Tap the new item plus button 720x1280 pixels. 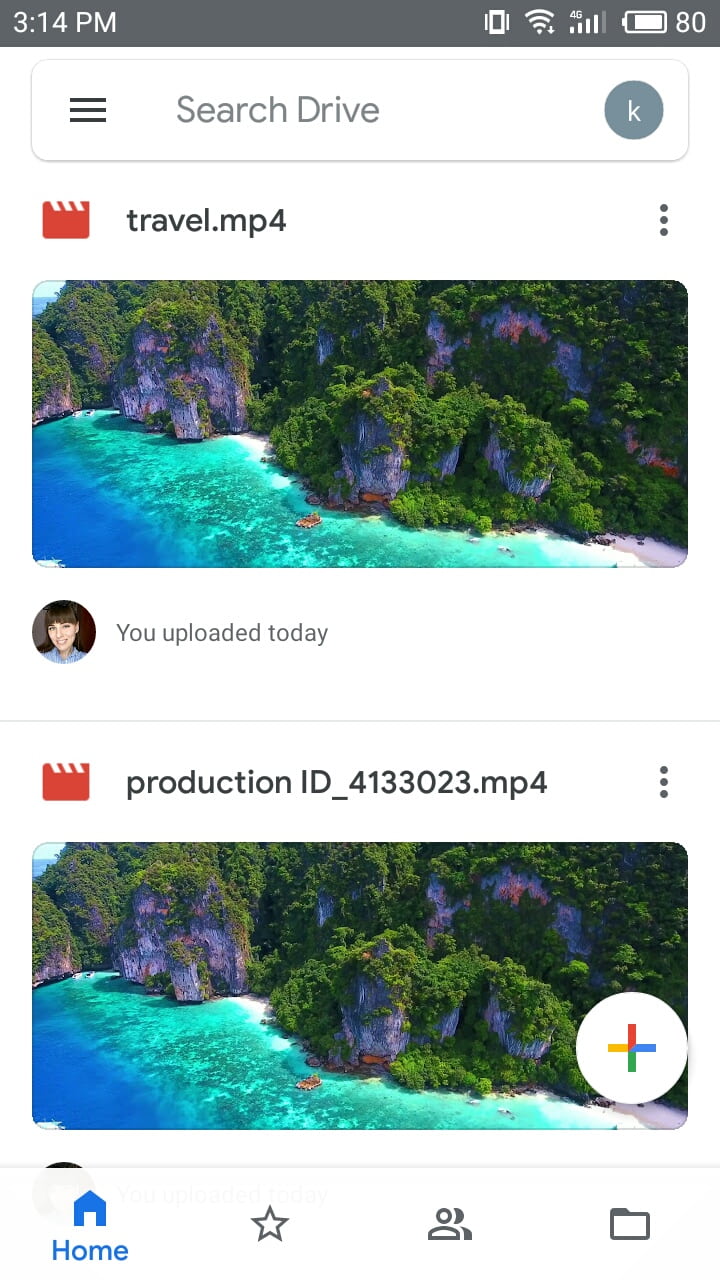(x=631, y=1047)
